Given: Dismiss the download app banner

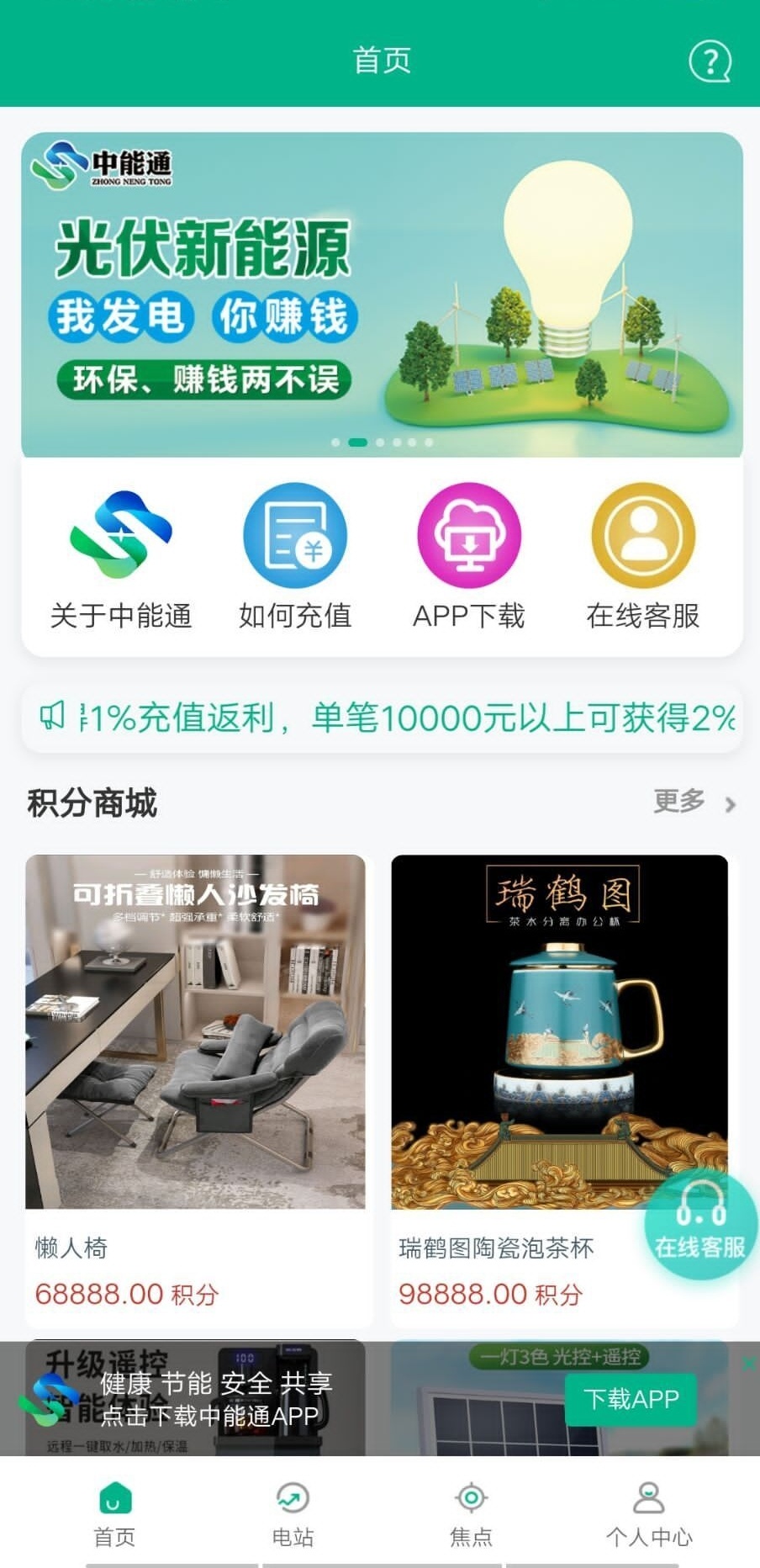Looking at the screenshot, I should pos(747,1363).
